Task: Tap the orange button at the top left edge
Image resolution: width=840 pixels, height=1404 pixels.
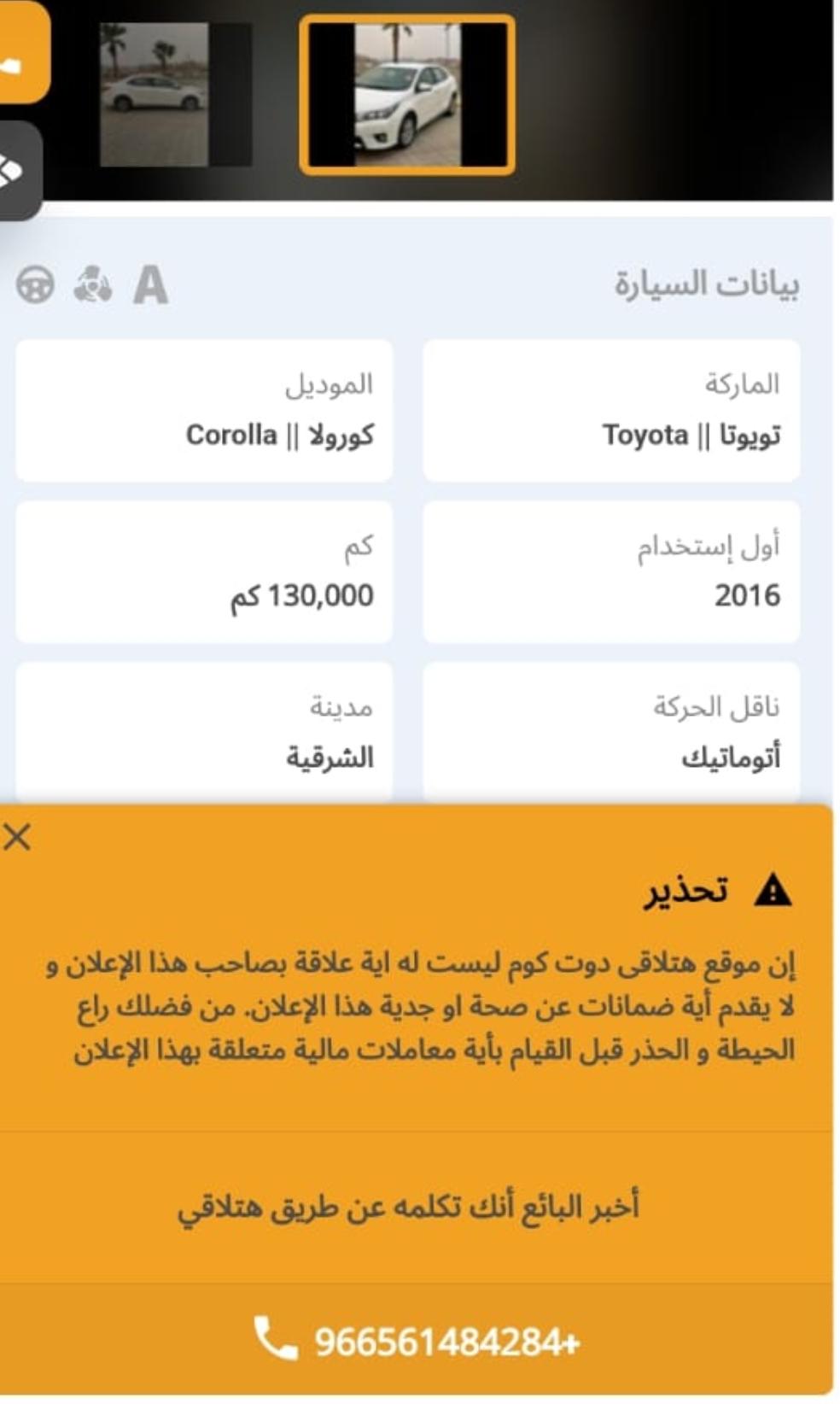Action: pos(23,53)
